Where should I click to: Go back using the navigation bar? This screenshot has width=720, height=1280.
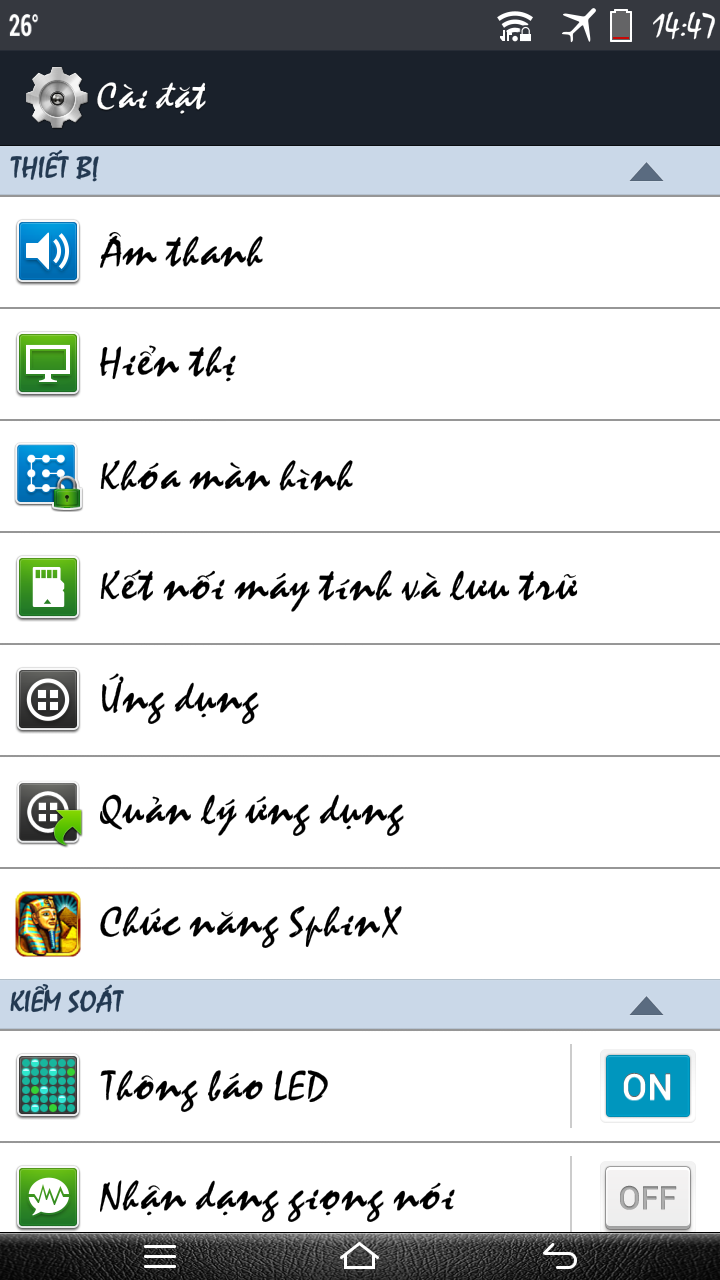coord(560,1256)
